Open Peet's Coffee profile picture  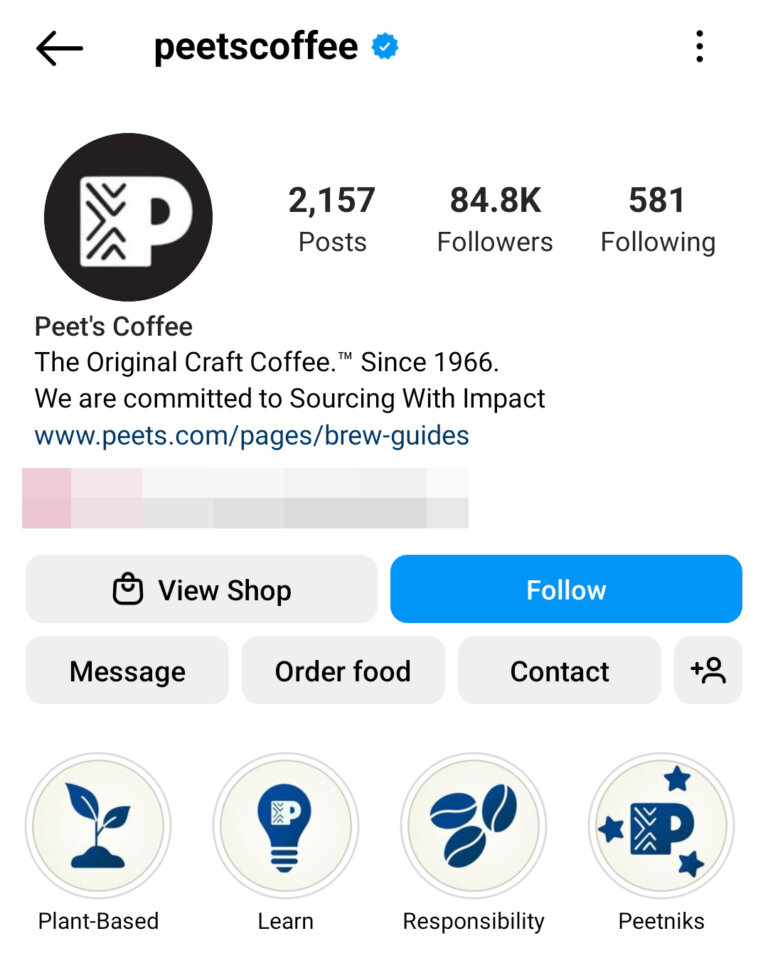(x=126, y=215)
